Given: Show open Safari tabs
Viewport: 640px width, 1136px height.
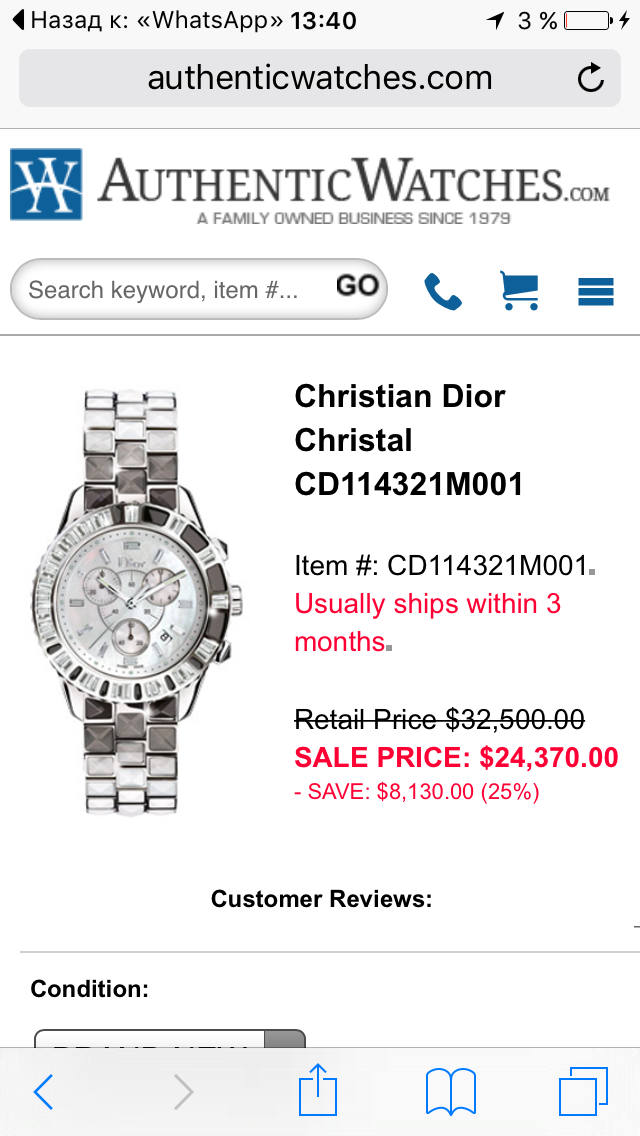Looking at the screenshot, I should tap(583, 1091).
